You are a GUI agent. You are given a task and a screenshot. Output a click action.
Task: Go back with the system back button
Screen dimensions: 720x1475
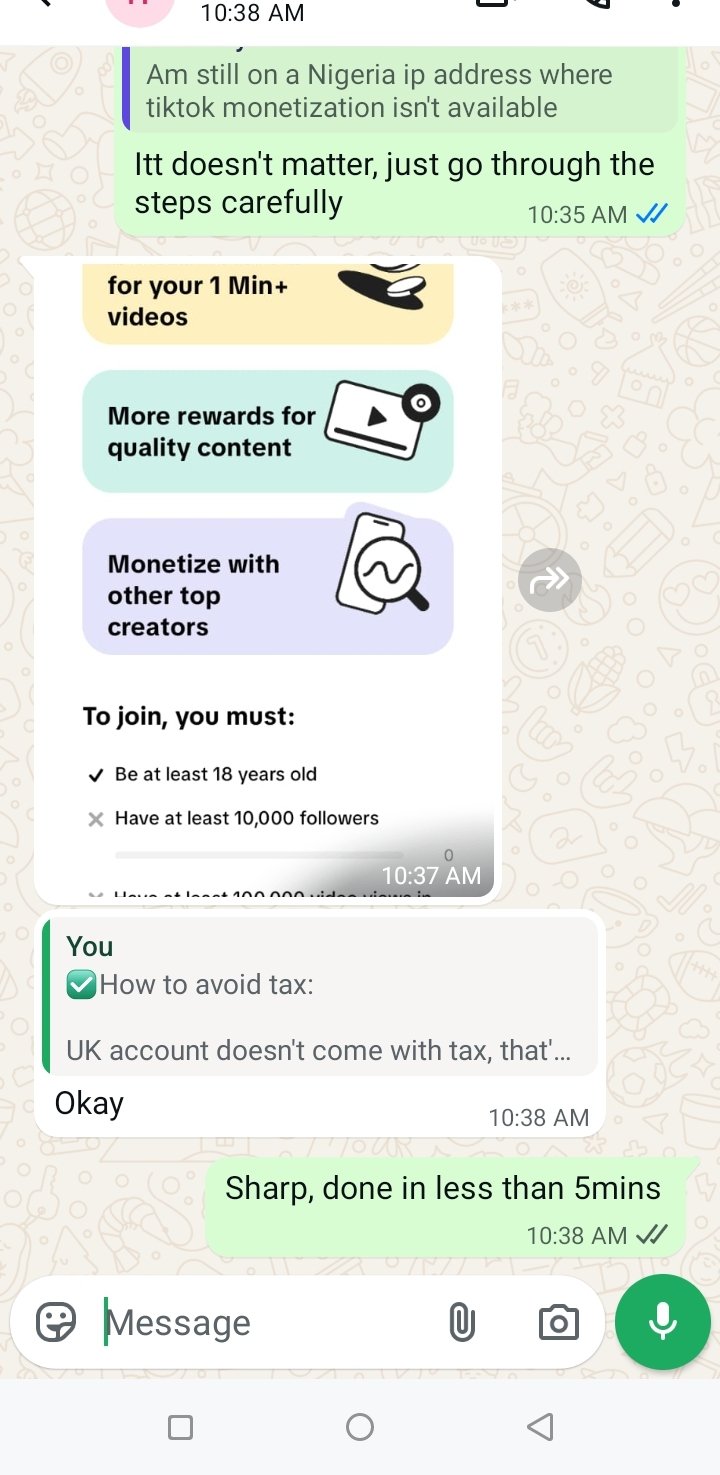pyautogui.click(x=540, y=1427)
